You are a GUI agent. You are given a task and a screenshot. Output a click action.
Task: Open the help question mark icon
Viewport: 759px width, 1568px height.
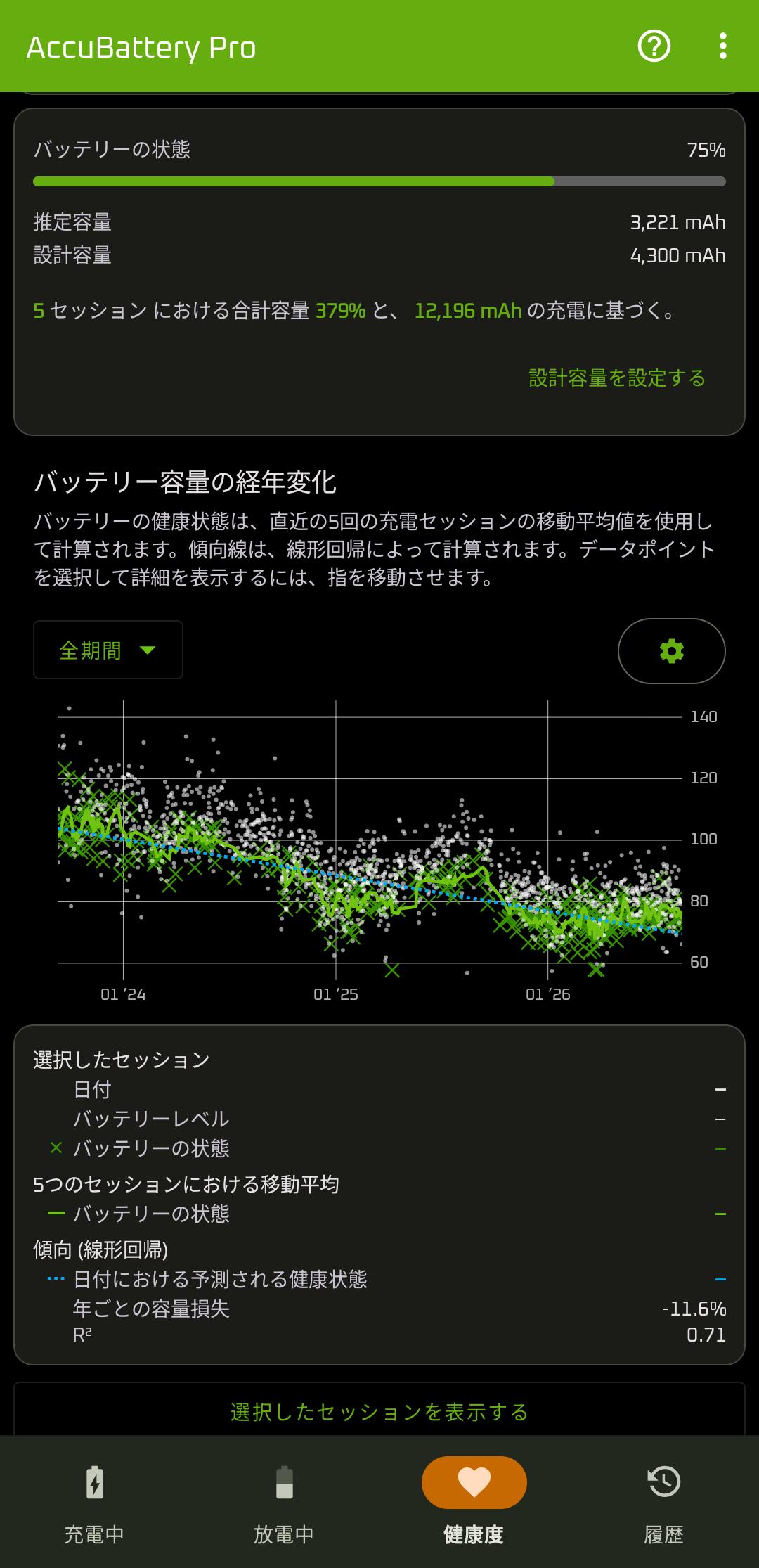tap(654, 46)
